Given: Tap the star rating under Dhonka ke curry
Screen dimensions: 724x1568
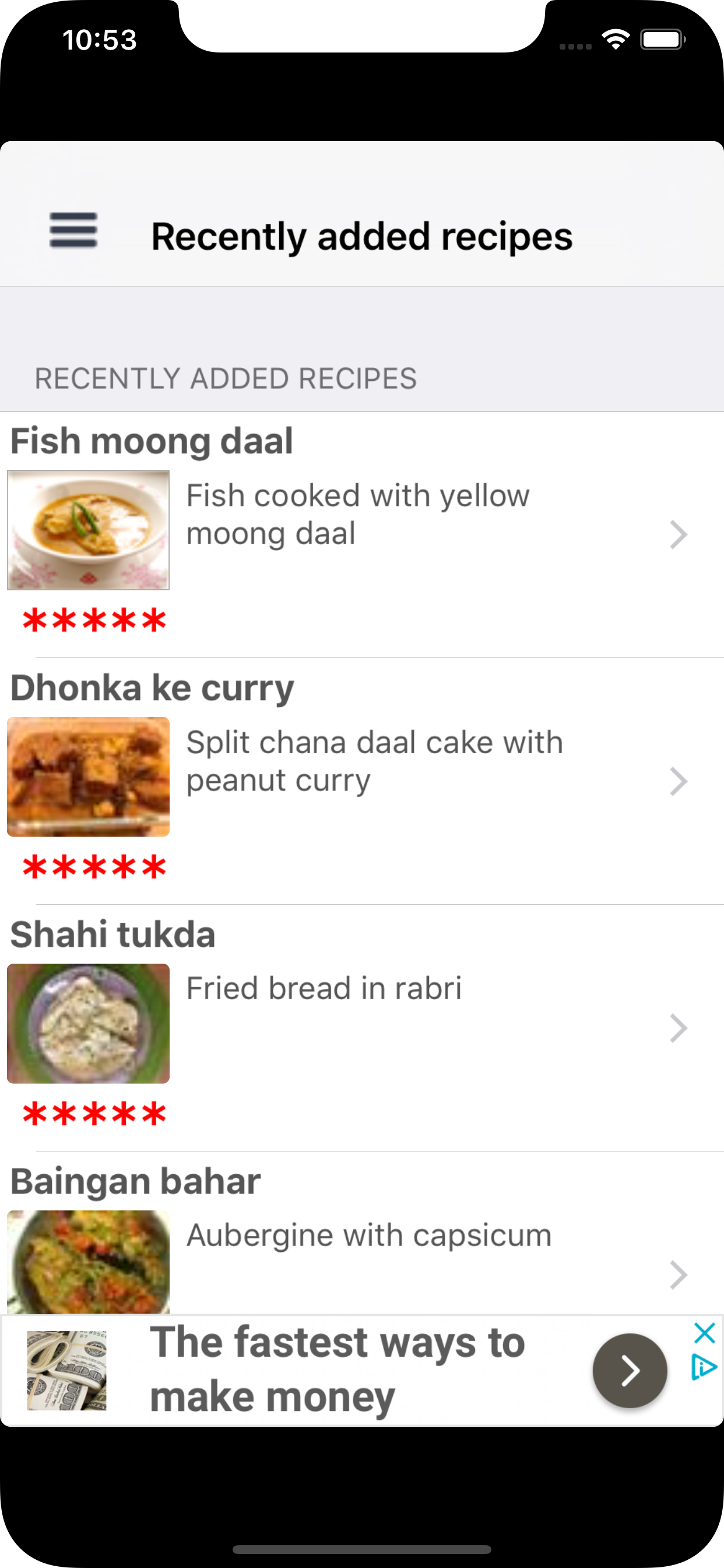Looking at the screenshot, I should [x=93, y=866].
